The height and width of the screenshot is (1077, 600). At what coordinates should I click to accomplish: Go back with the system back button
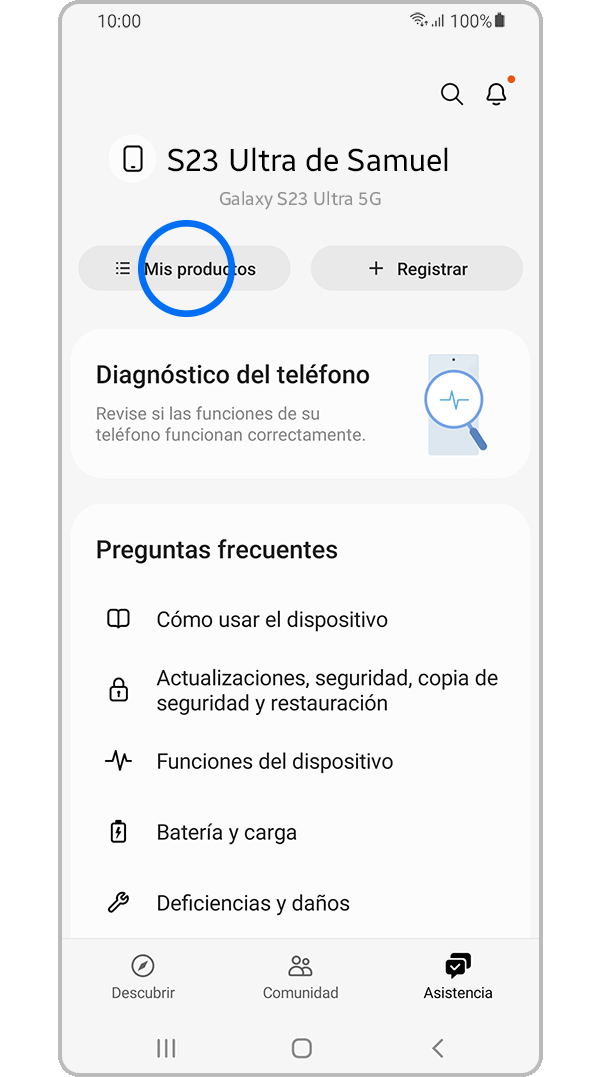pos(437,1048)
